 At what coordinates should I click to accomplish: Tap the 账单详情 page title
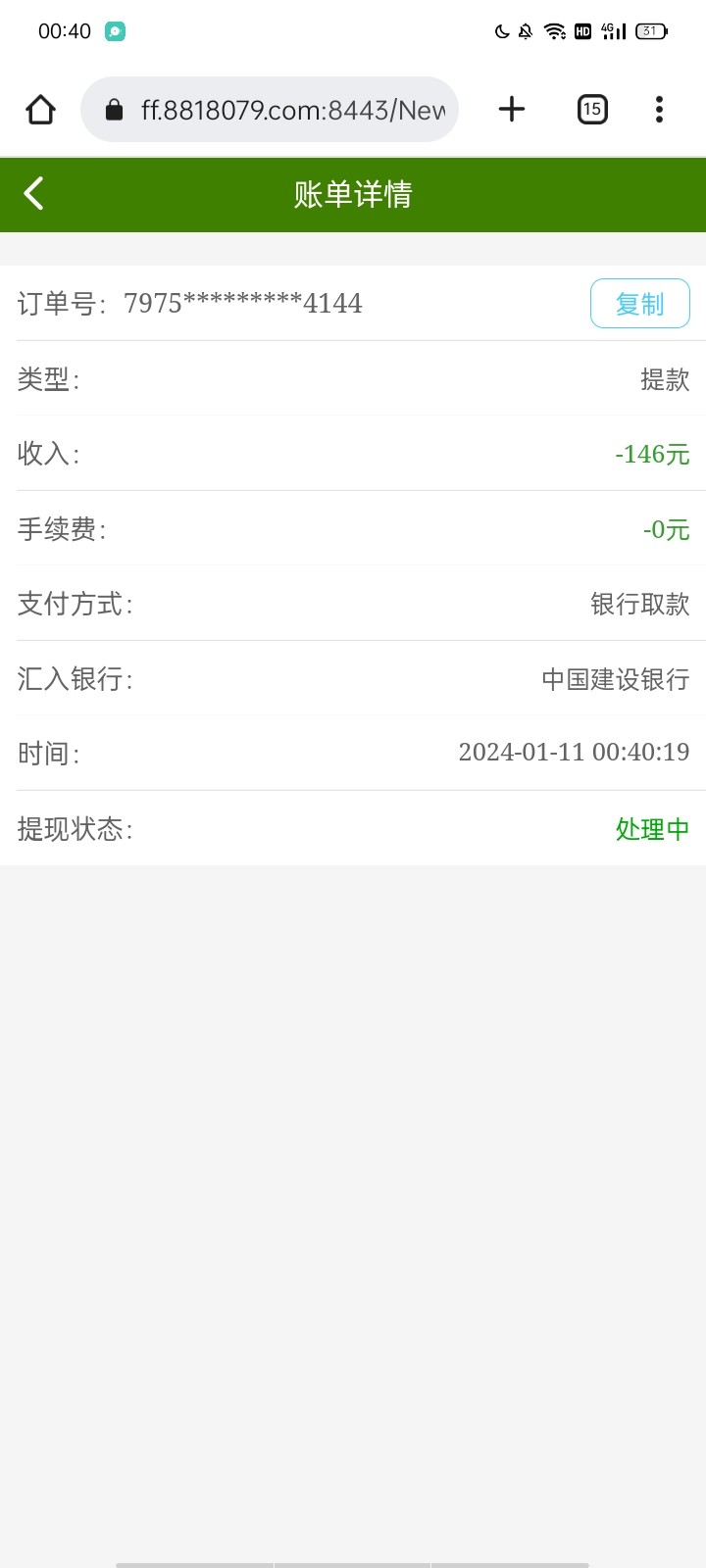pos(353,193)
